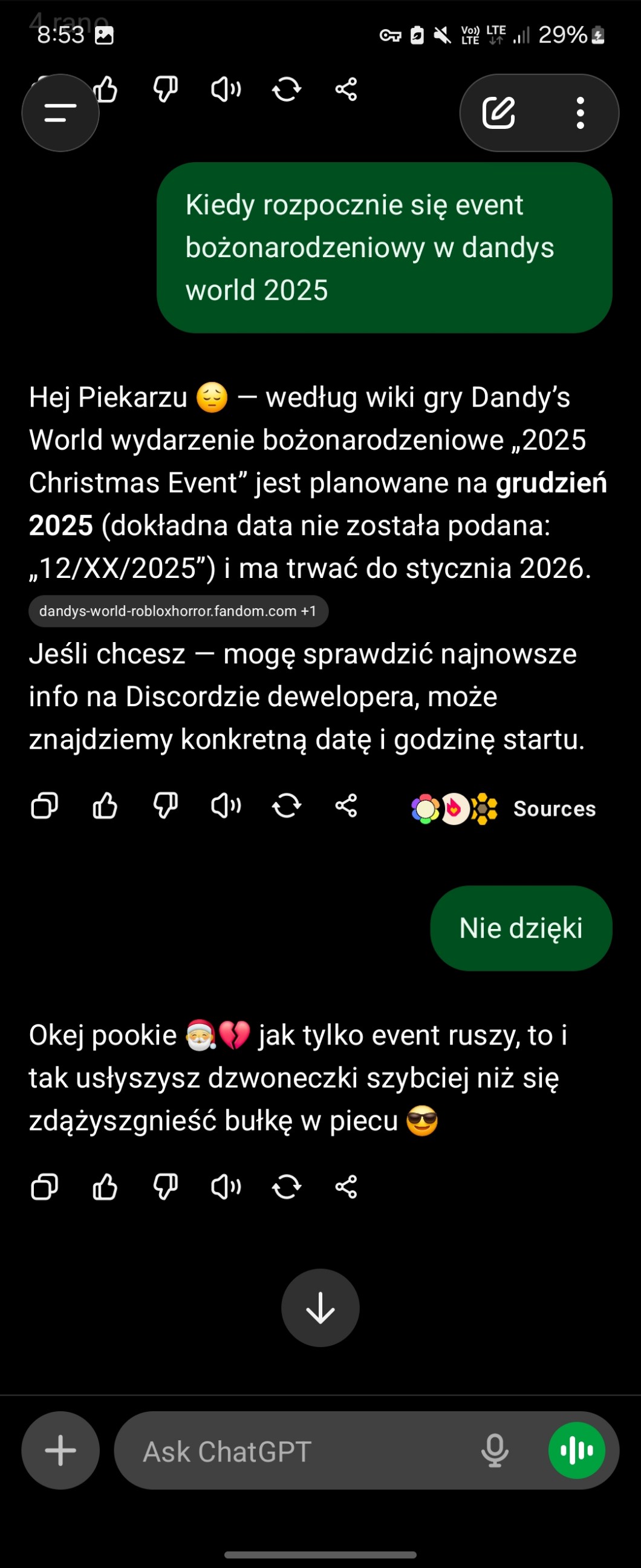Start voice mode with the green waveform button
This screenshot has height=1568, width=641.
tap(576, 1451)
